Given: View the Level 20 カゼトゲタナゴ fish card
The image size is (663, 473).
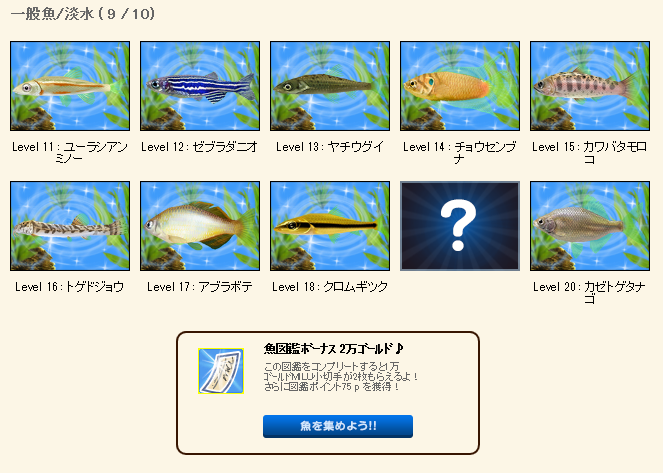Looking at the screenshot, I should point(589,226).
